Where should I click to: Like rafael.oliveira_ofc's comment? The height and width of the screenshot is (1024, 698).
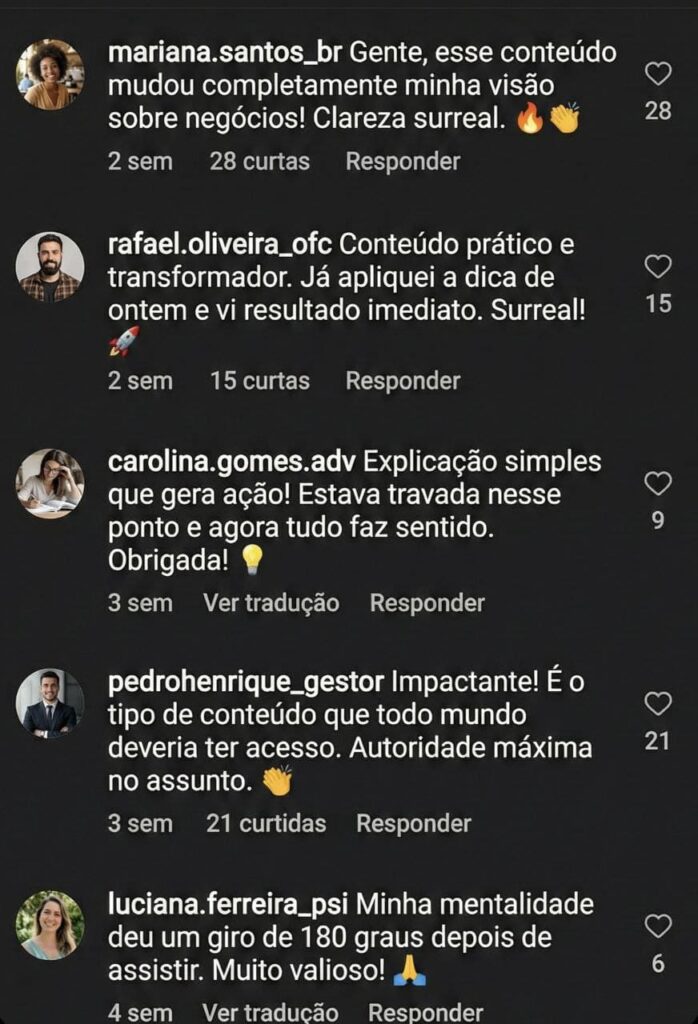[657, 266]
